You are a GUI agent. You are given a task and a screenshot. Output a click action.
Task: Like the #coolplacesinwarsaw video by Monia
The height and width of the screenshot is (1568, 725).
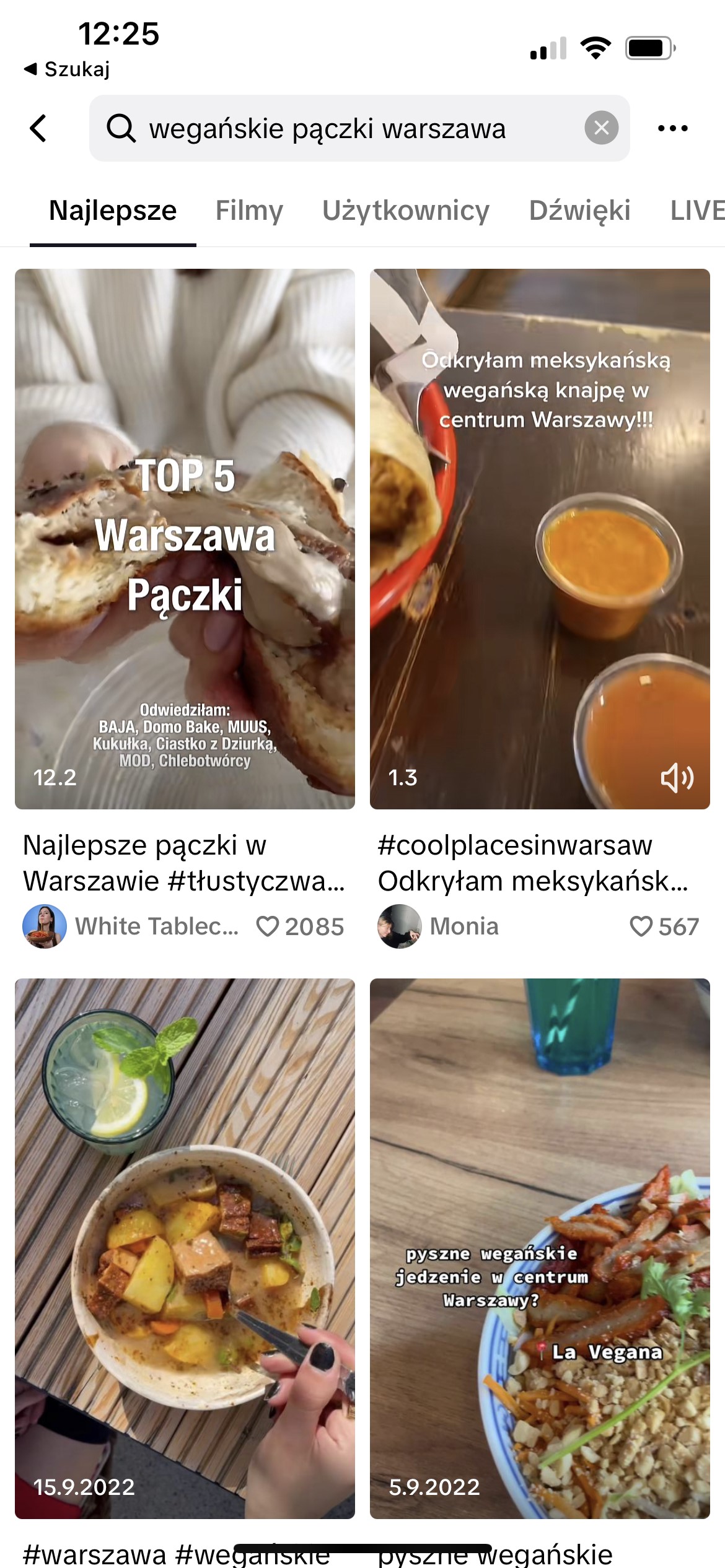[641, 926]
